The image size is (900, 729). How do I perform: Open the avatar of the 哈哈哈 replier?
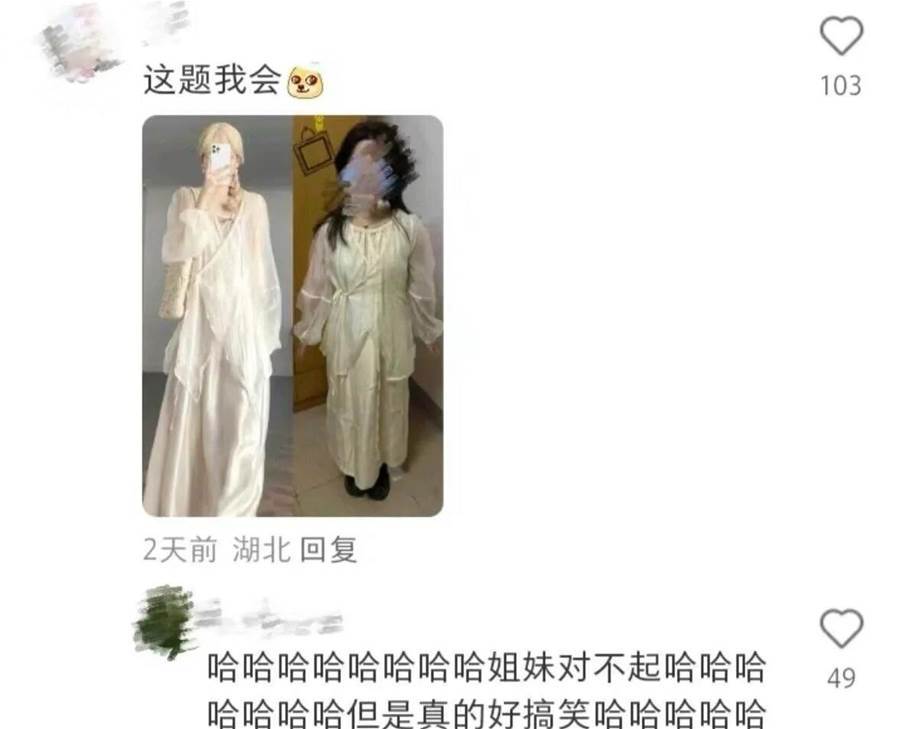164,621
